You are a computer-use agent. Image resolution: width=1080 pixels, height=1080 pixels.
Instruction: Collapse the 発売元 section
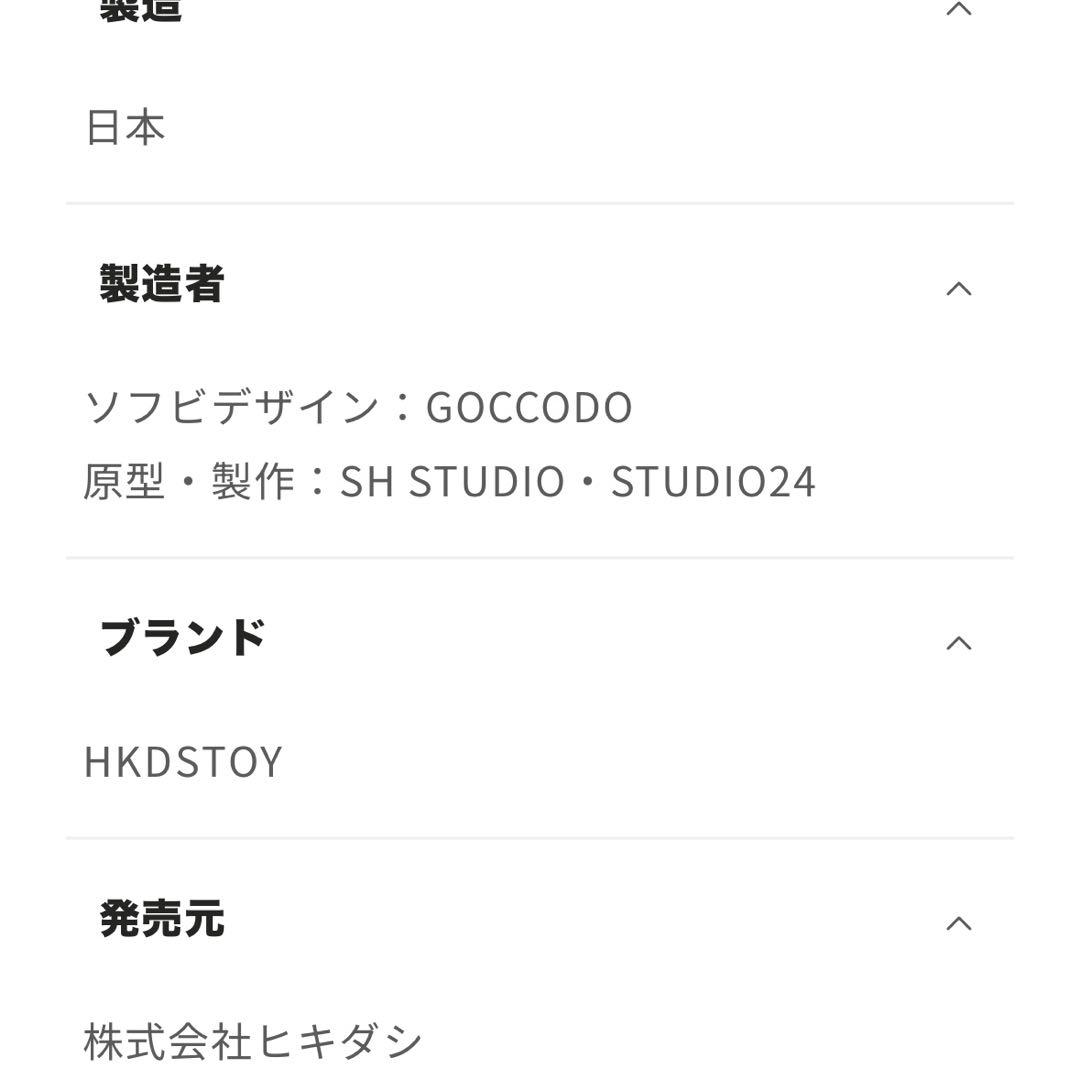(x=958, y=922)
